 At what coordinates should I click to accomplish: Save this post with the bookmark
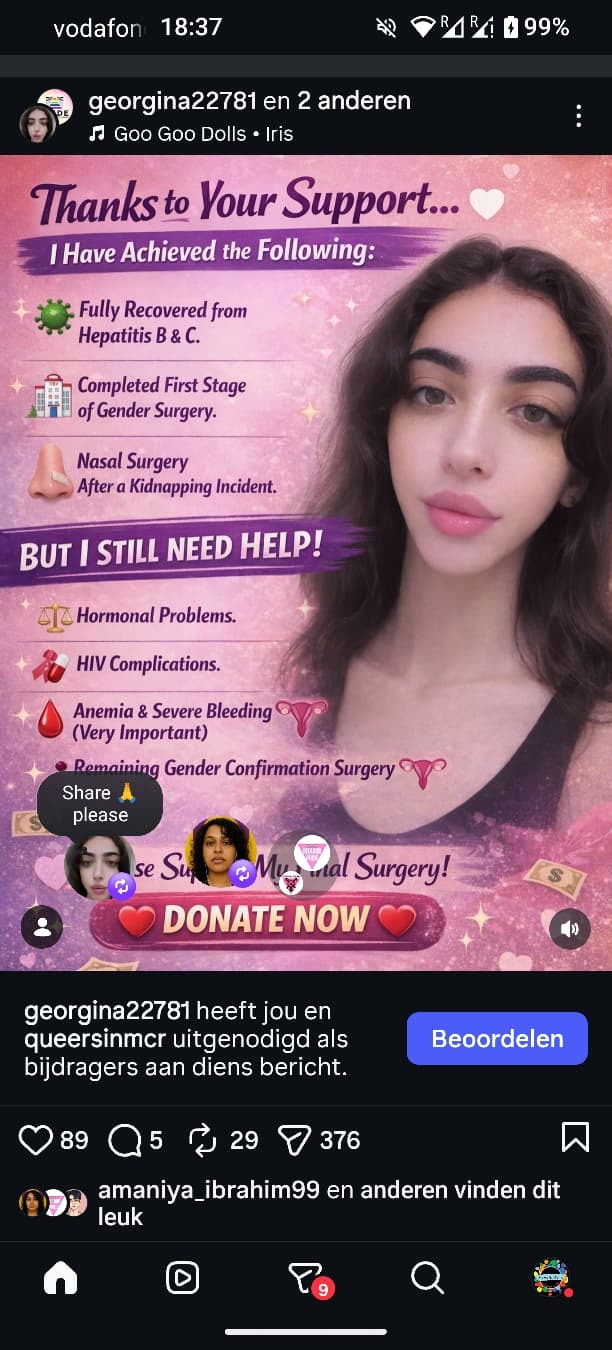pos(575,1137)
